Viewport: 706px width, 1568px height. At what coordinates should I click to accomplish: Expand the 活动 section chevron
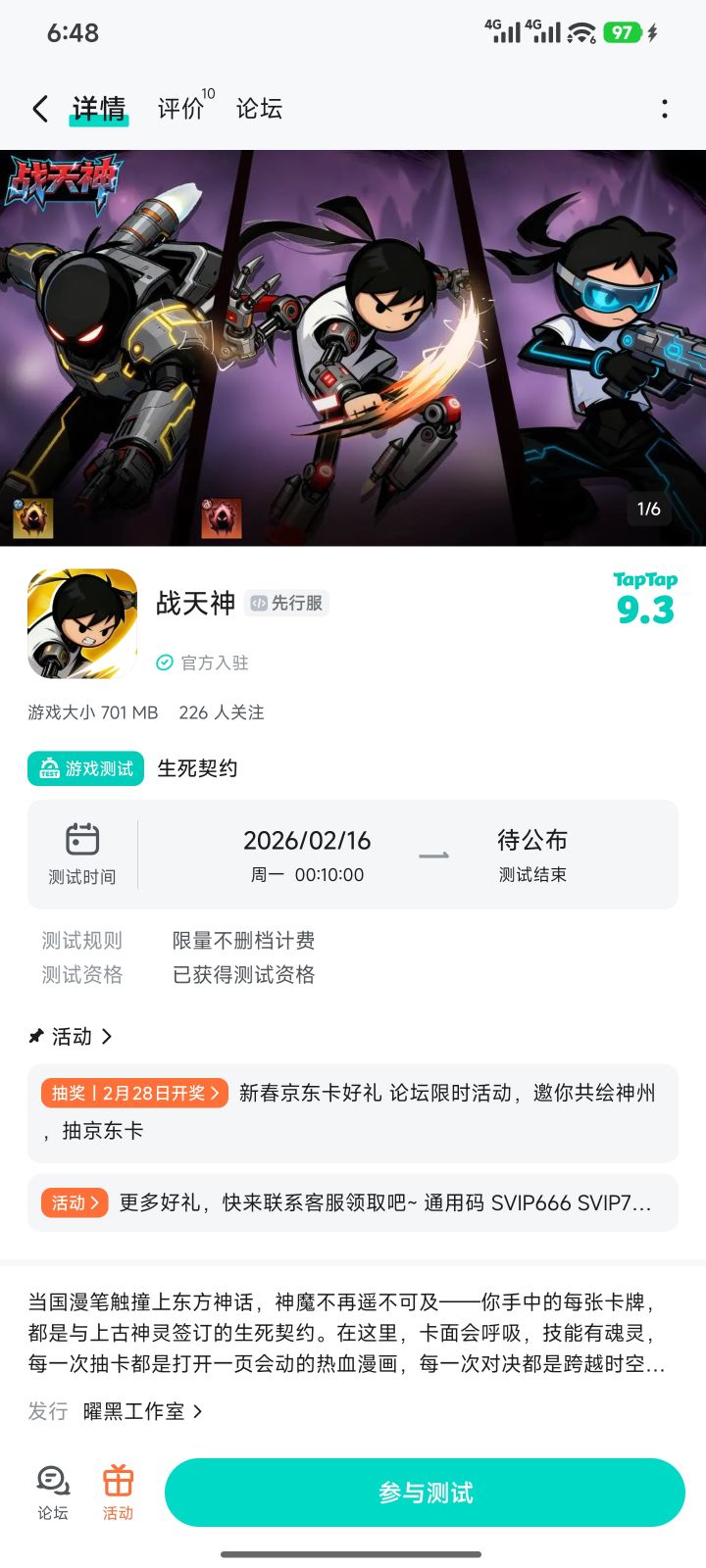coord(106,1036)
